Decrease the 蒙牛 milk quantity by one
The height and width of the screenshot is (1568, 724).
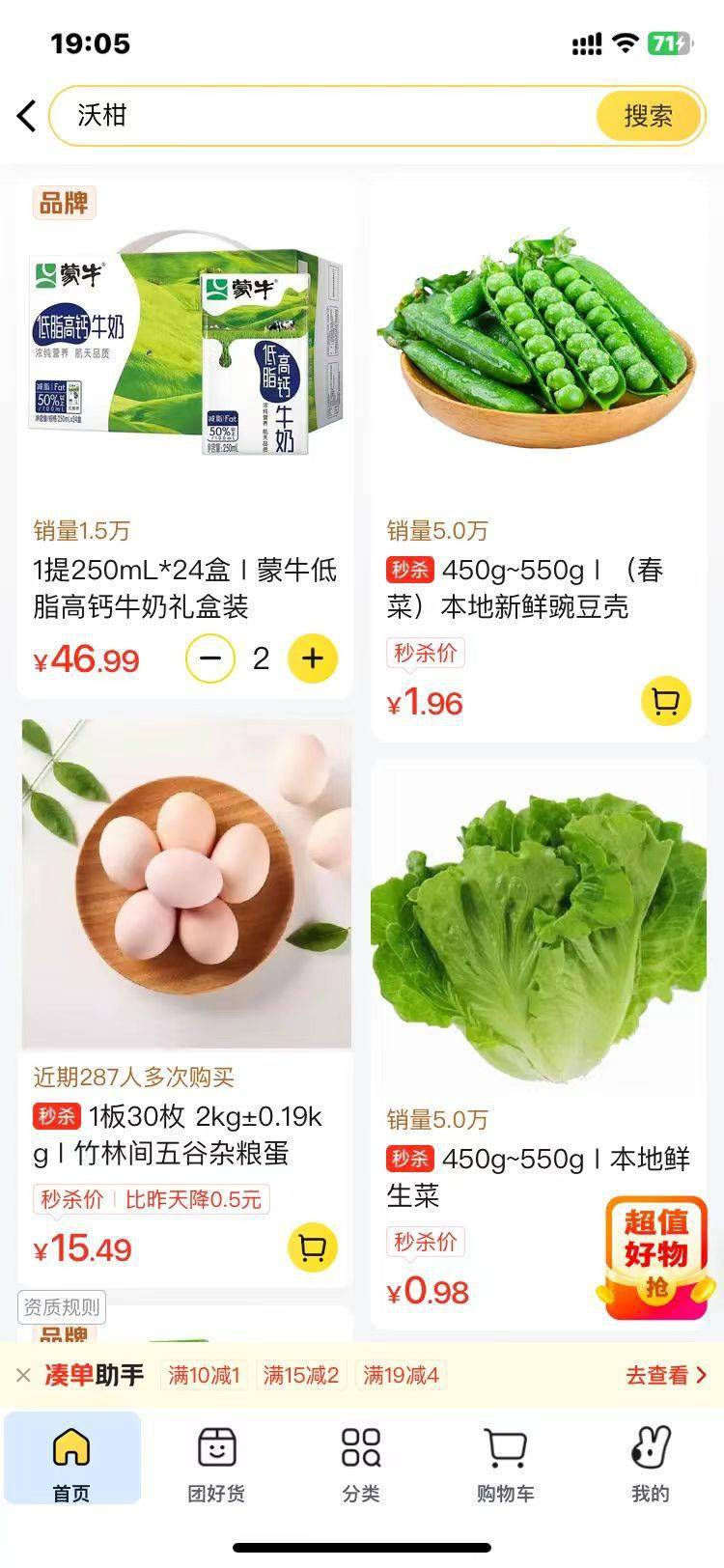tap(210, 658)
